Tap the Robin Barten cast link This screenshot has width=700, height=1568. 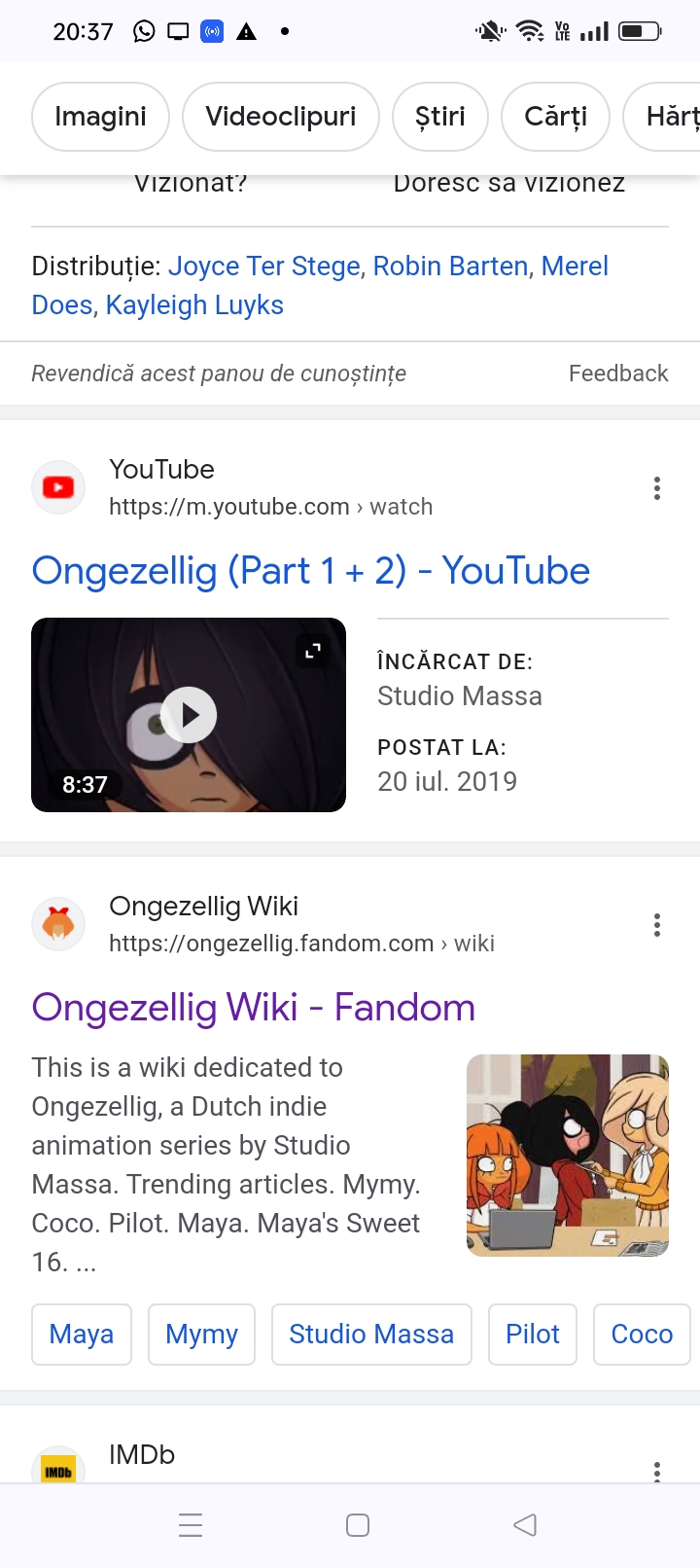pos(450,267)
